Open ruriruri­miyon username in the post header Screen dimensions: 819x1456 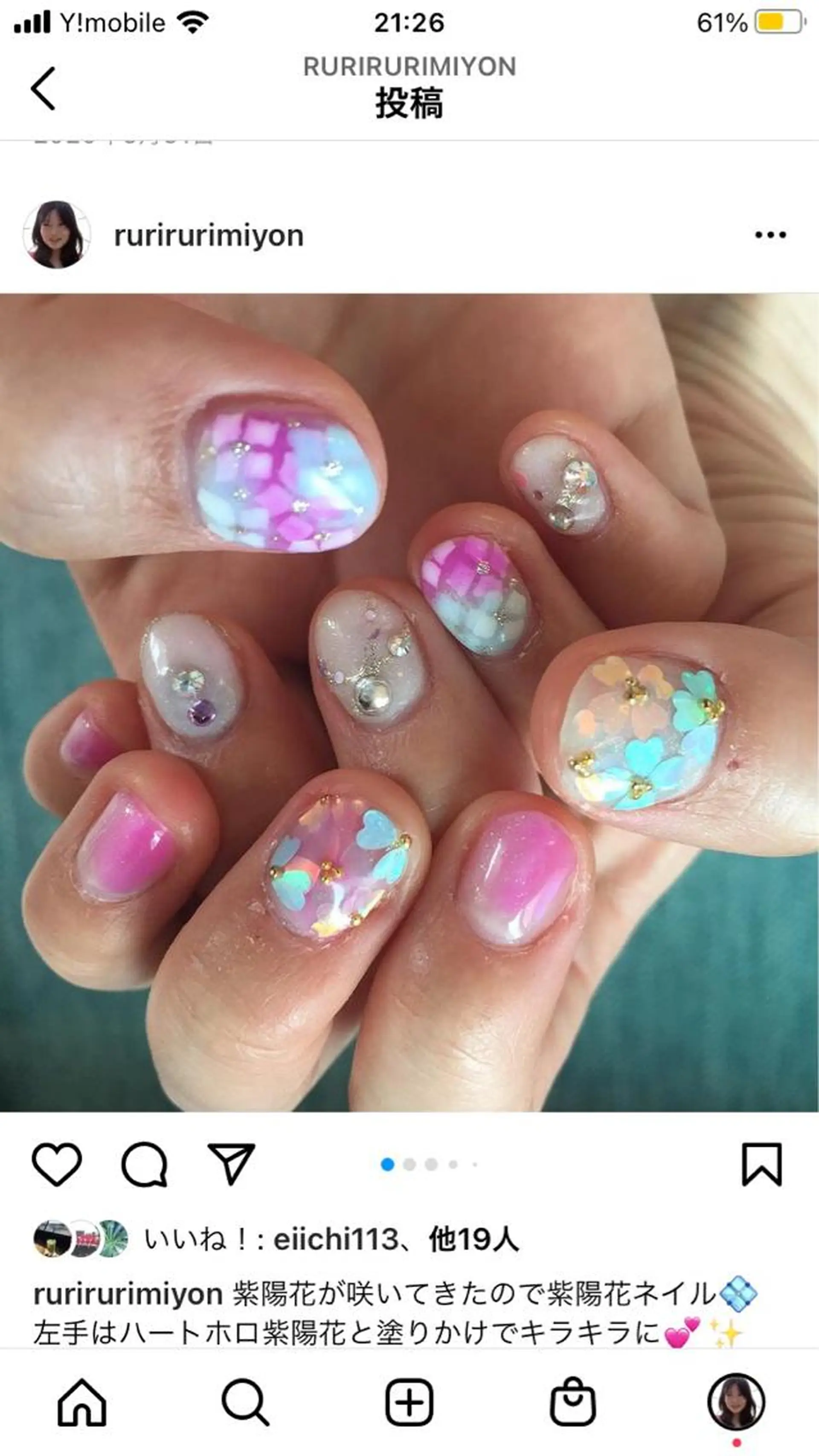[209, 235]
